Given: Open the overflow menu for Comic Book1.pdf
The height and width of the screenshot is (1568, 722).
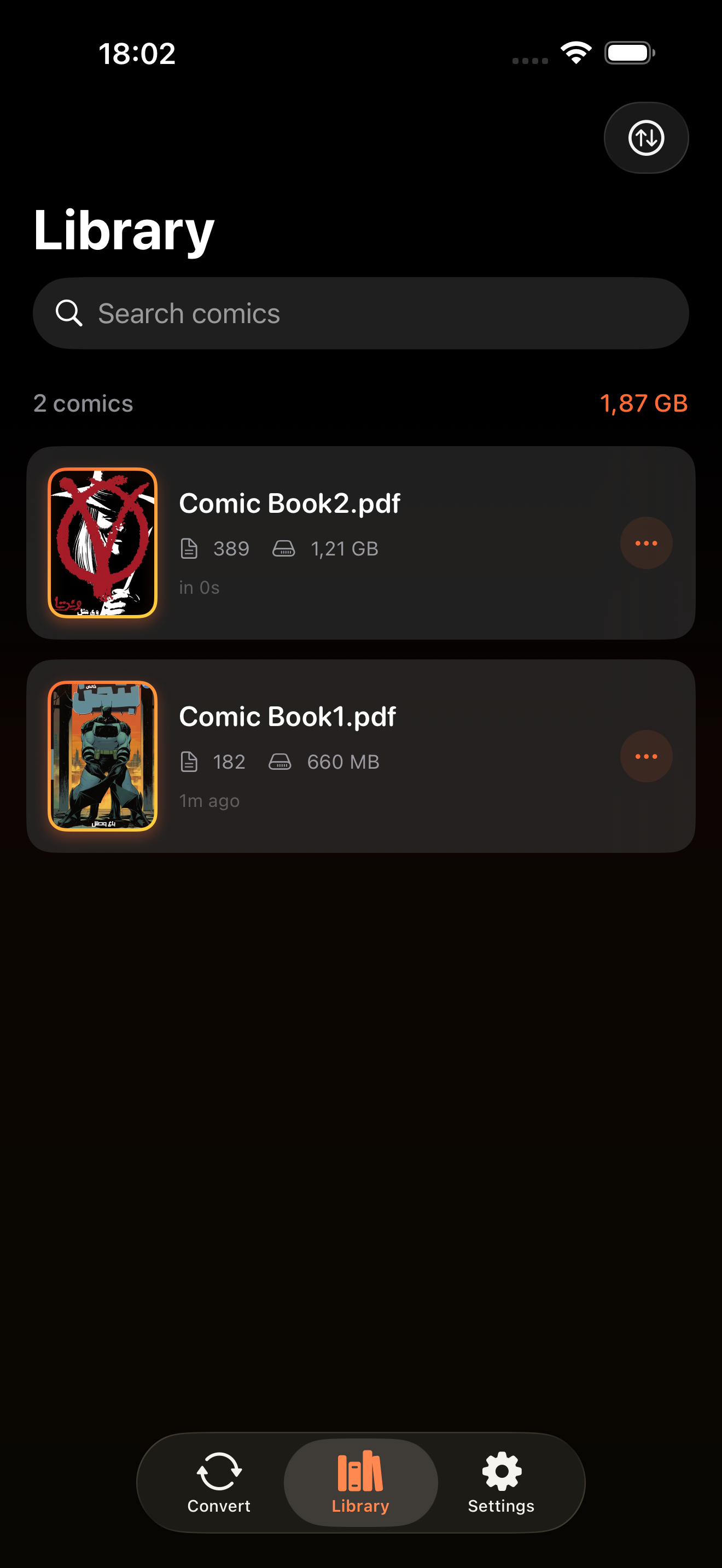Looking at the screenshot, I should (x=646, y=756).
